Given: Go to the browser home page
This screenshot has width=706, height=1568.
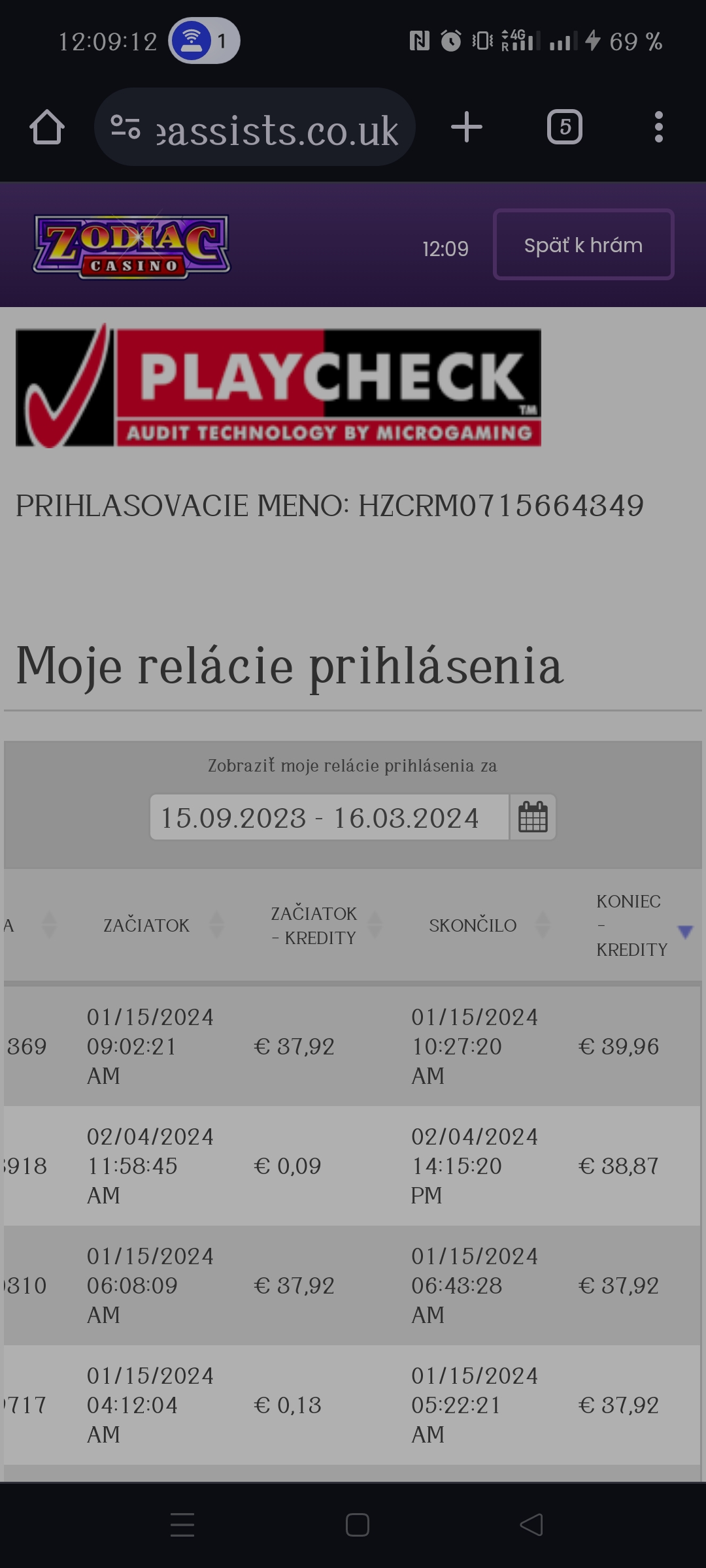Looking at the screenshot, I should tap(47, 127).
